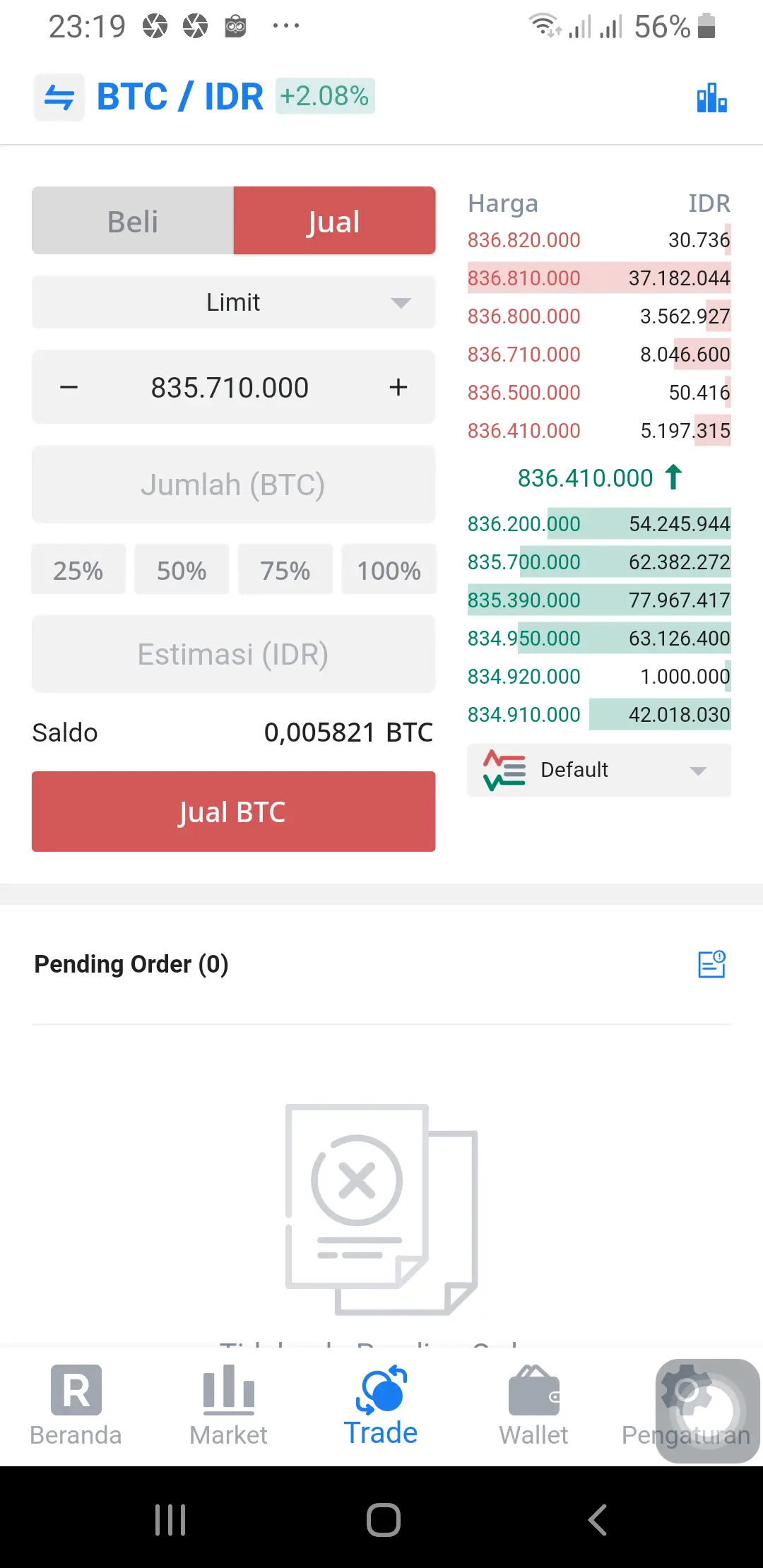Screen dimensions: 763x1568
Task: Toggle sell amount to 75%
Action: [285, 570]
